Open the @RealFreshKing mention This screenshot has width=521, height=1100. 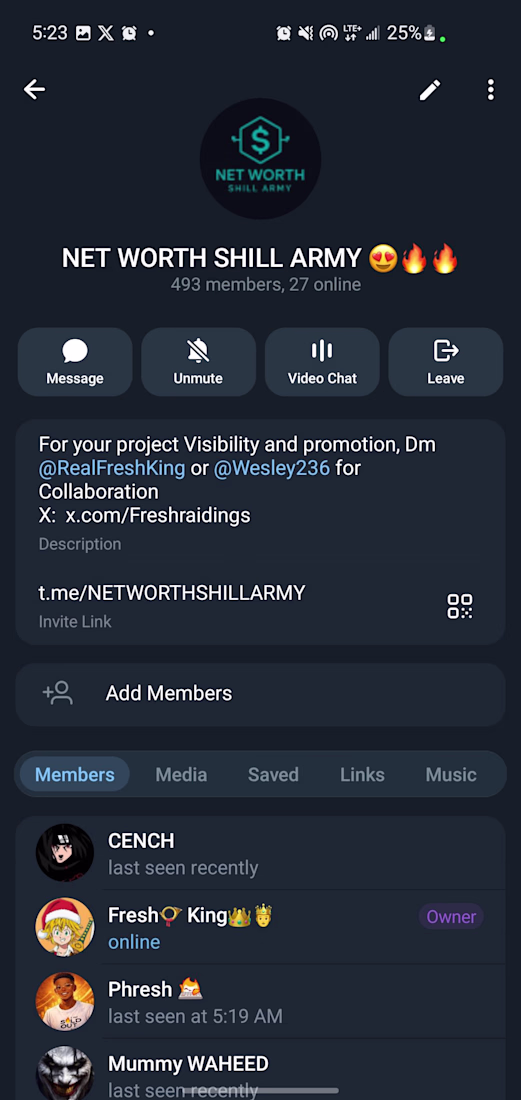[111, 468]
